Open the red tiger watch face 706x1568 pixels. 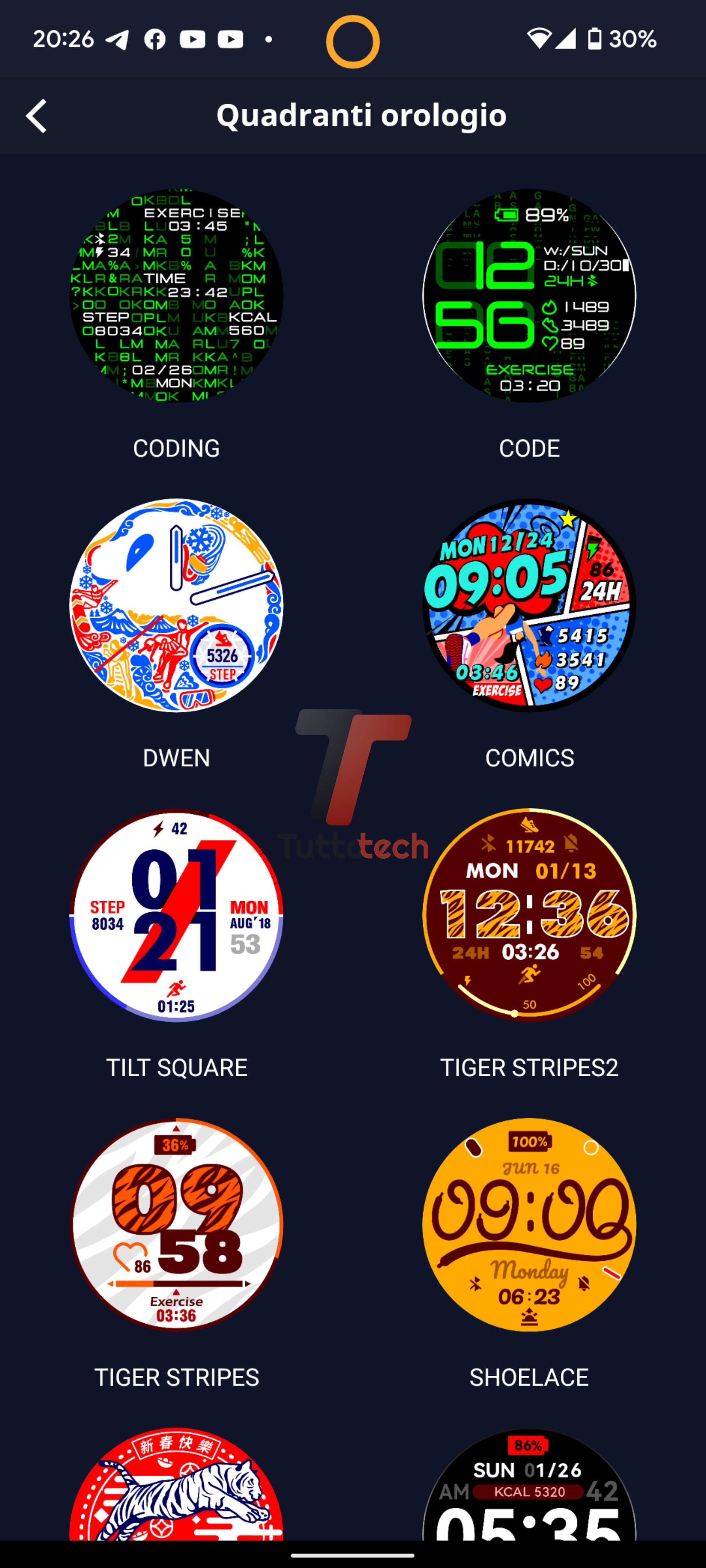pyautogui.click(x=176, y=1485)
